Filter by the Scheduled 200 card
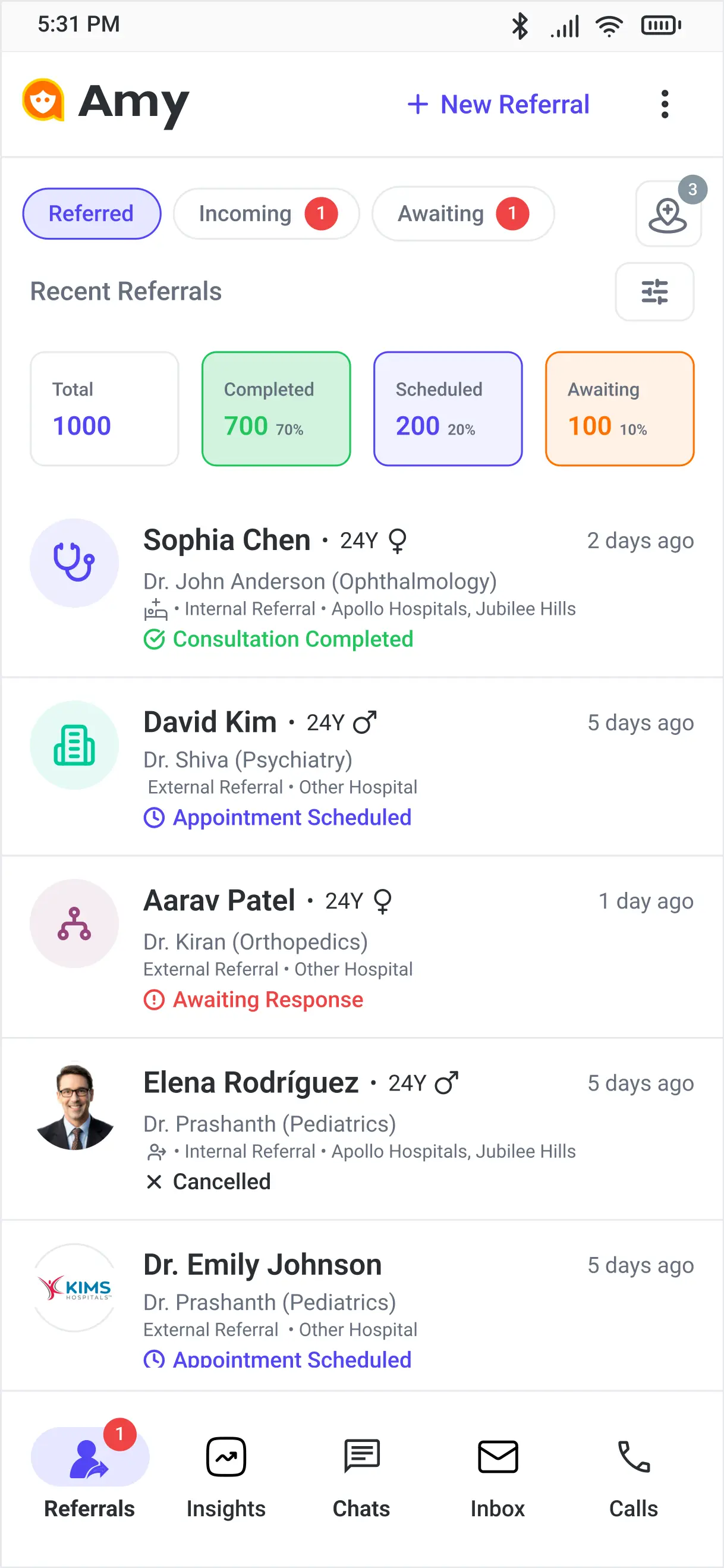 (x=448, y=409)
